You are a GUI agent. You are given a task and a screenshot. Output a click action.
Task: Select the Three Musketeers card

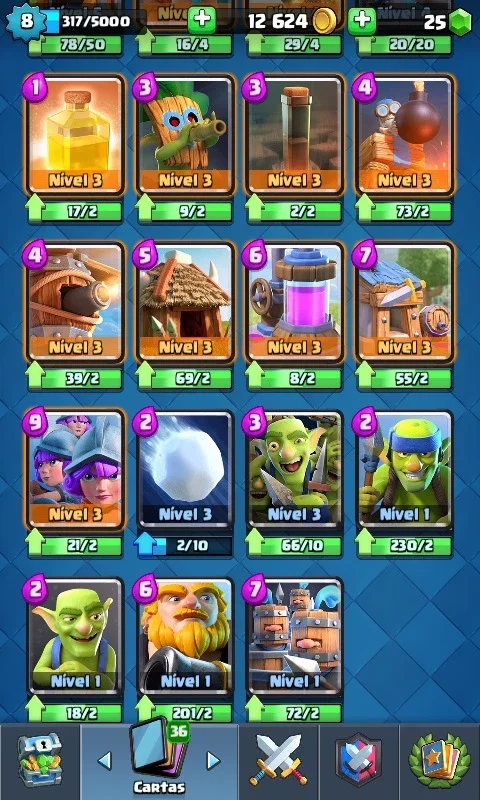tap(75, 469)
